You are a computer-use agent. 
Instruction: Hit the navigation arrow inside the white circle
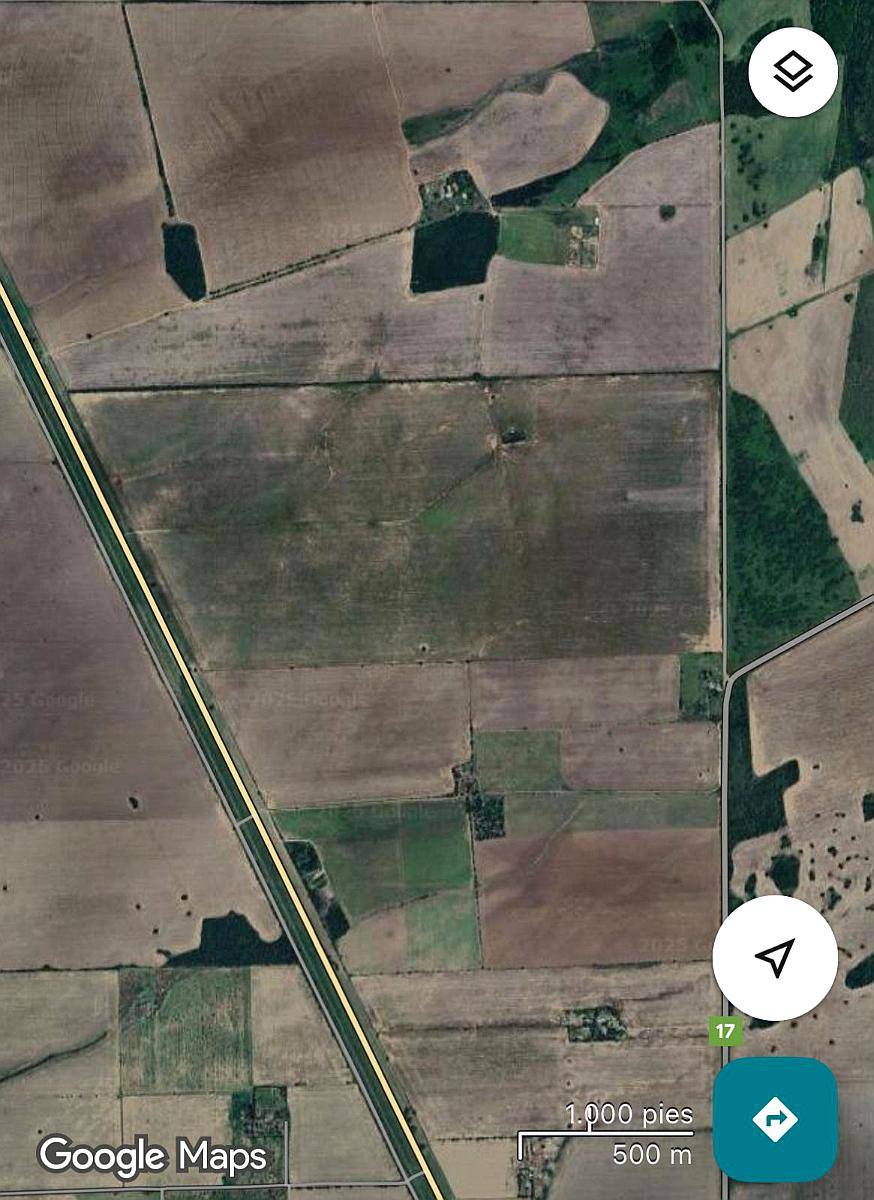pos(776,957)
